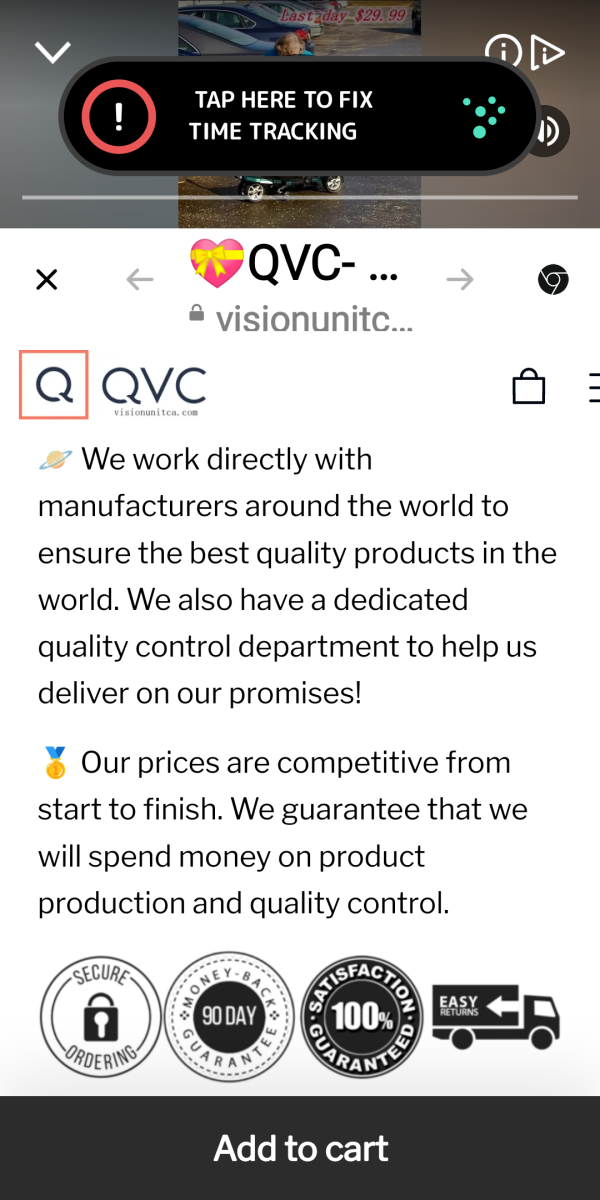This screenshot has width=600, height=1200.
Task: Collapse the video with down chevron
Action: point(52,52)
